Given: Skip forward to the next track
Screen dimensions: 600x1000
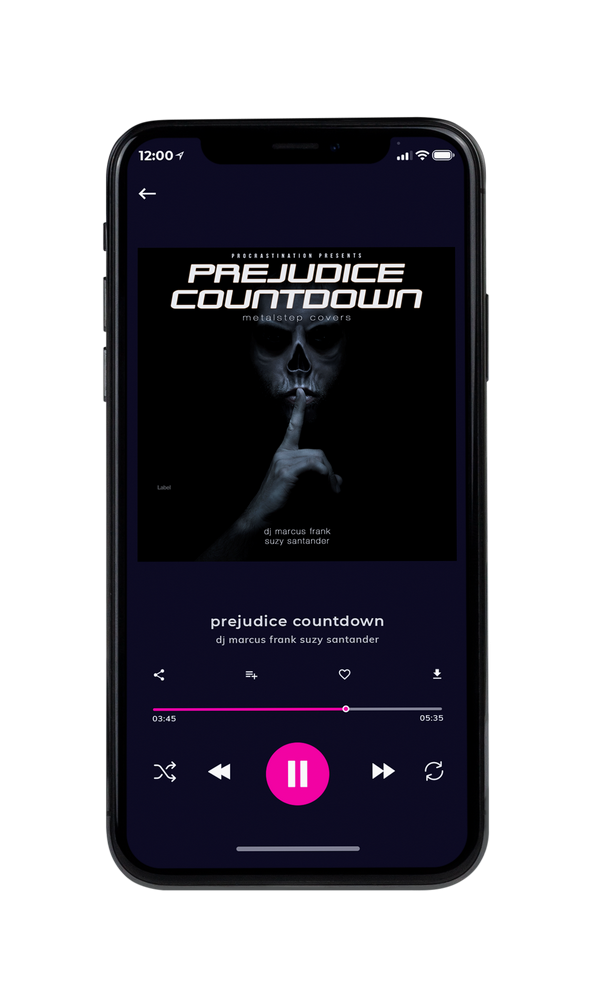Looking at the screenshot, I should (x=383, y=771).
